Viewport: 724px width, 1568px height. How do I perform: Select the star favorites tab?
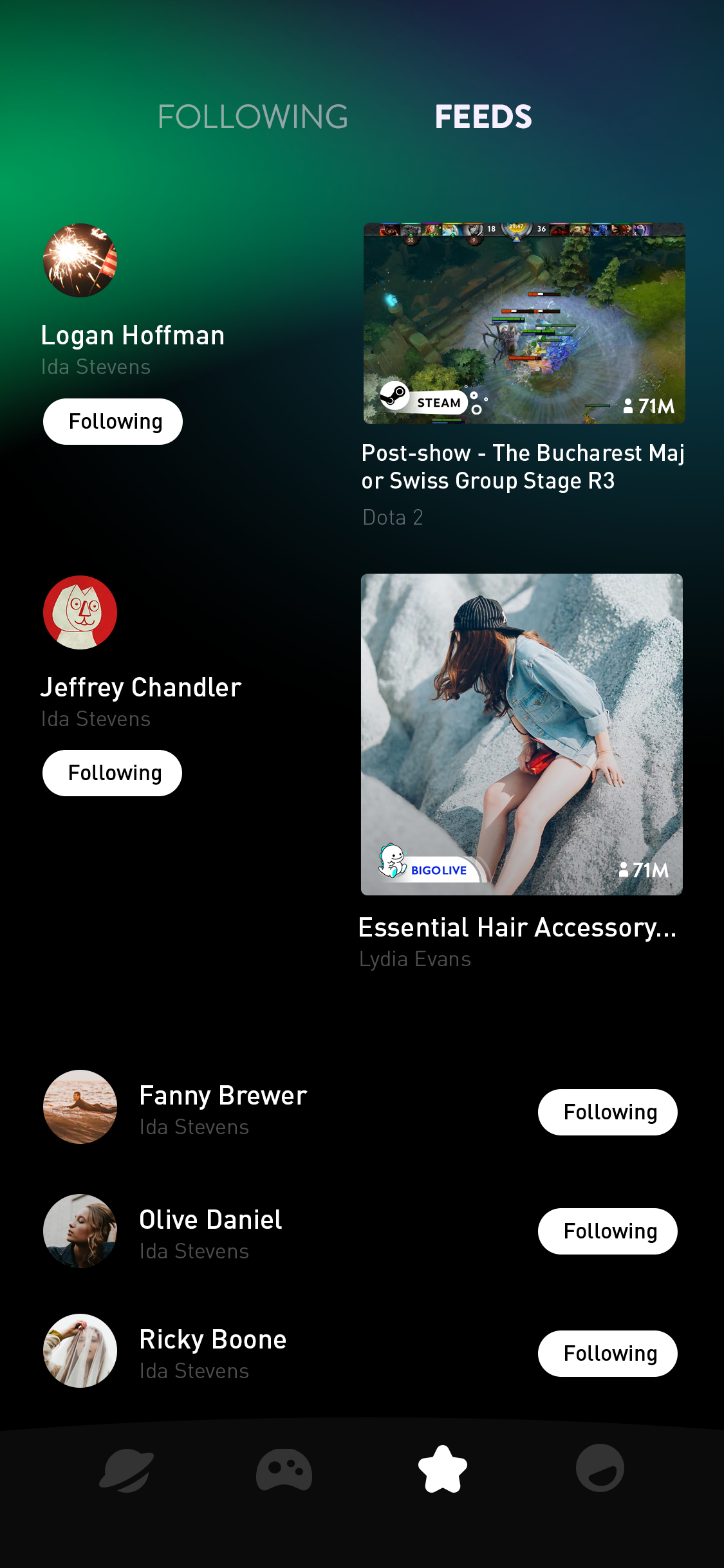443,1470
